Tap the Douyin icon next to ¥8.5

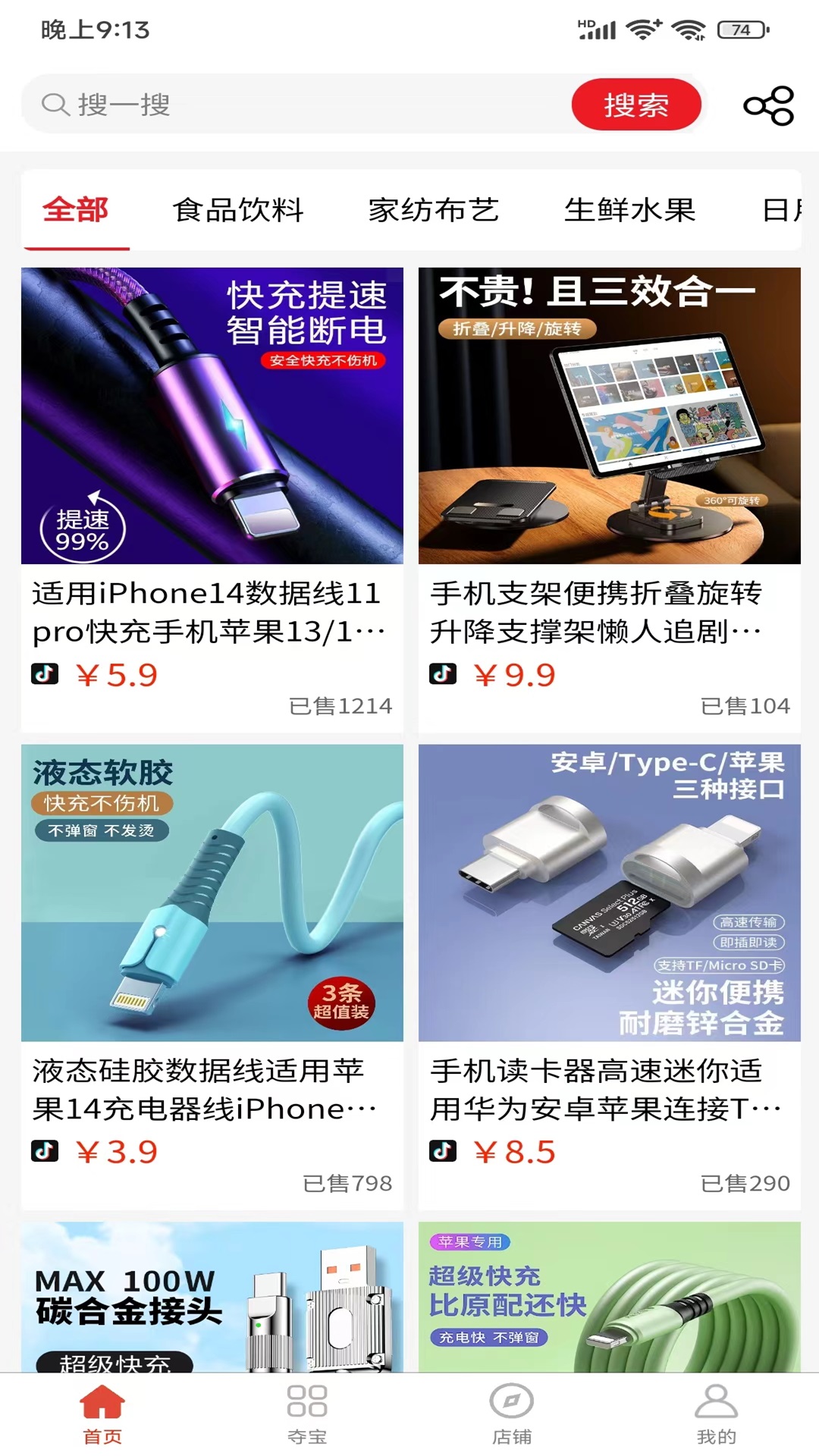pos(444,1151)
